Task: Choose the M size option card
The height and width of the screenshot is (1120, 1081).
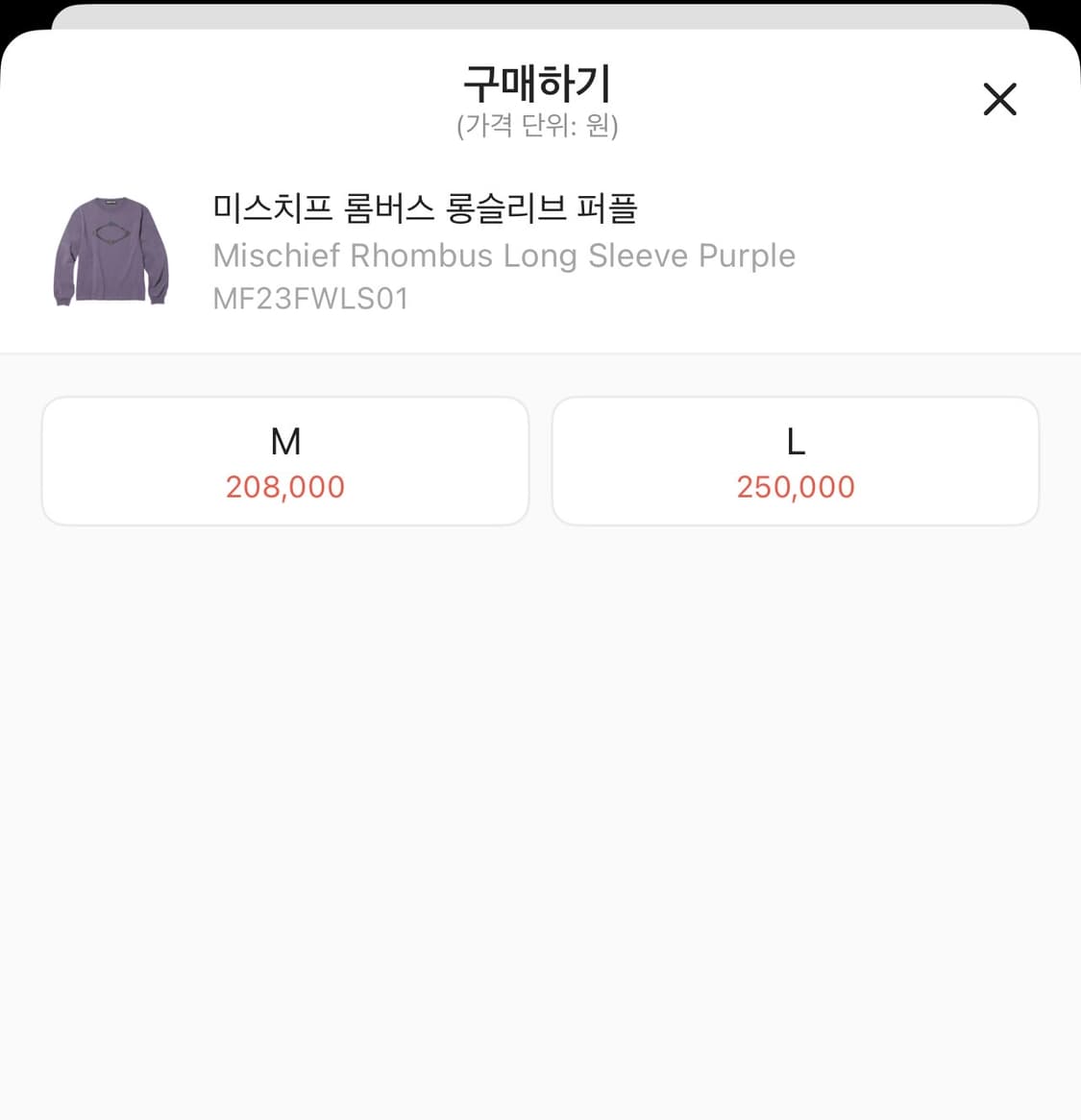Action: click(284, 460)
